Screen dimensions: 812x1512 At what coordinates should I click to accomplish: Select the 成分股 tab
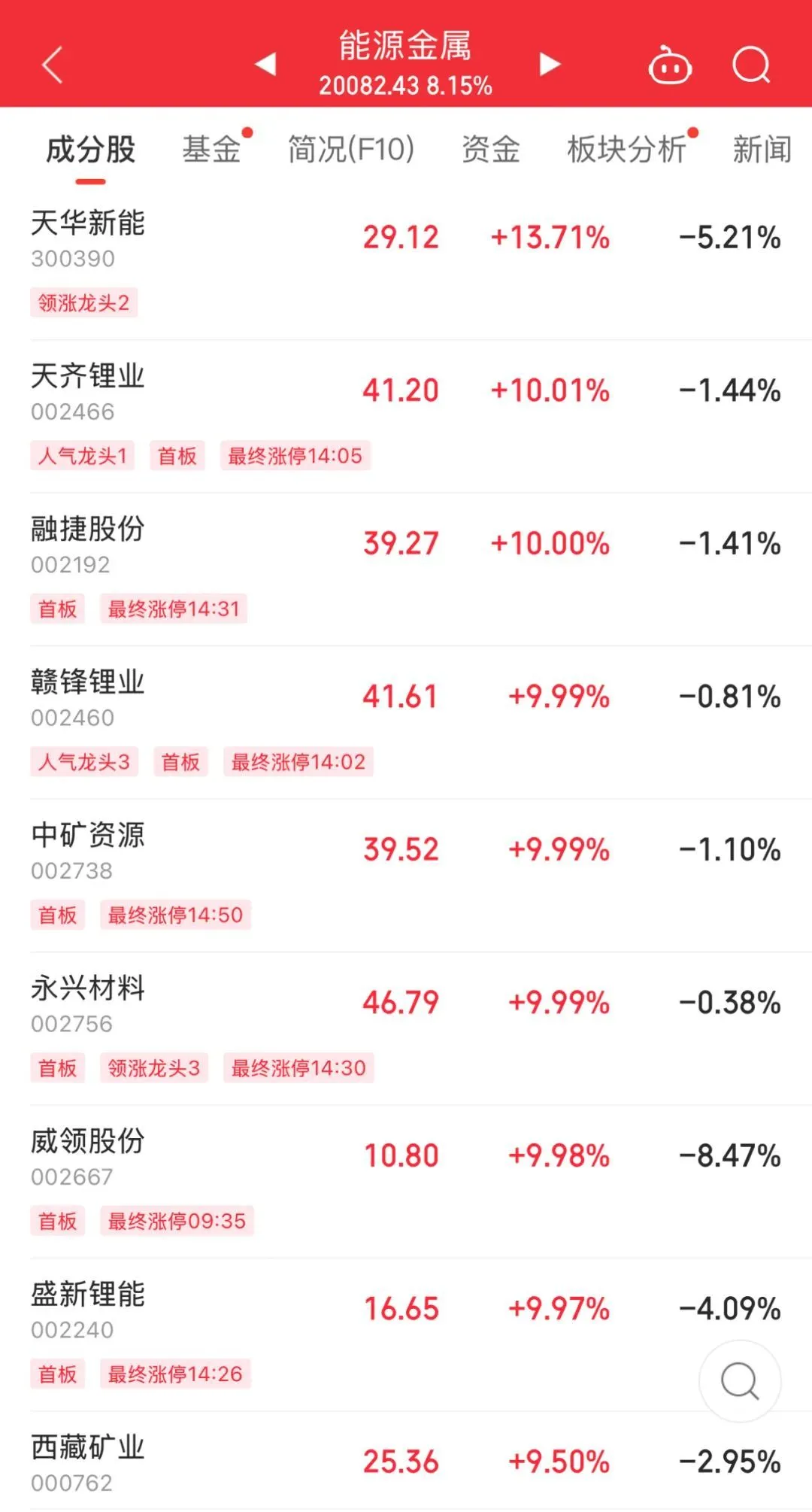[x=90, y=150]
